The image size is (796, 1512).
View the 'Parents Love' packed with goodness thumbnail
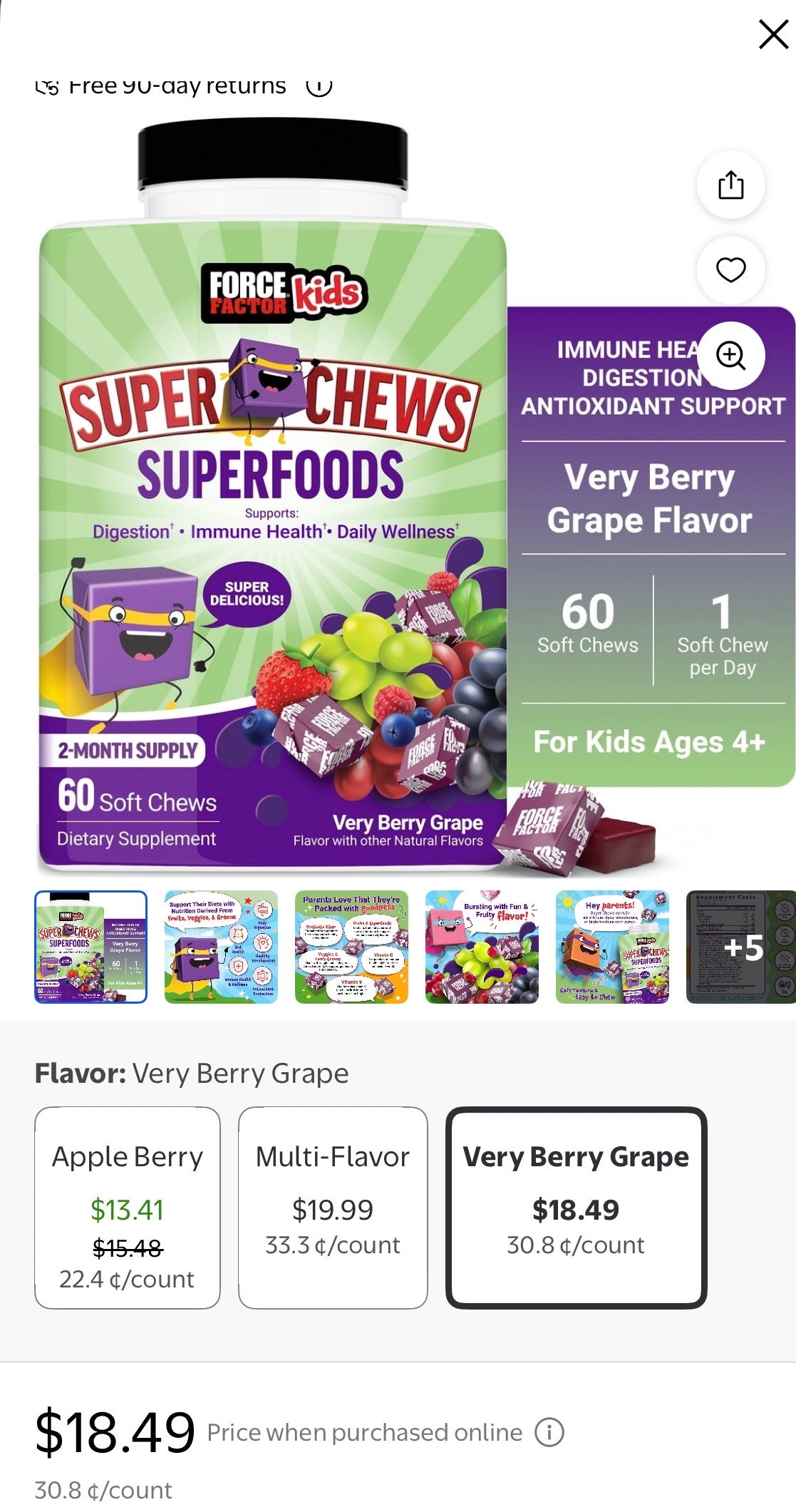pyautogui.click(x=351, y=947)
